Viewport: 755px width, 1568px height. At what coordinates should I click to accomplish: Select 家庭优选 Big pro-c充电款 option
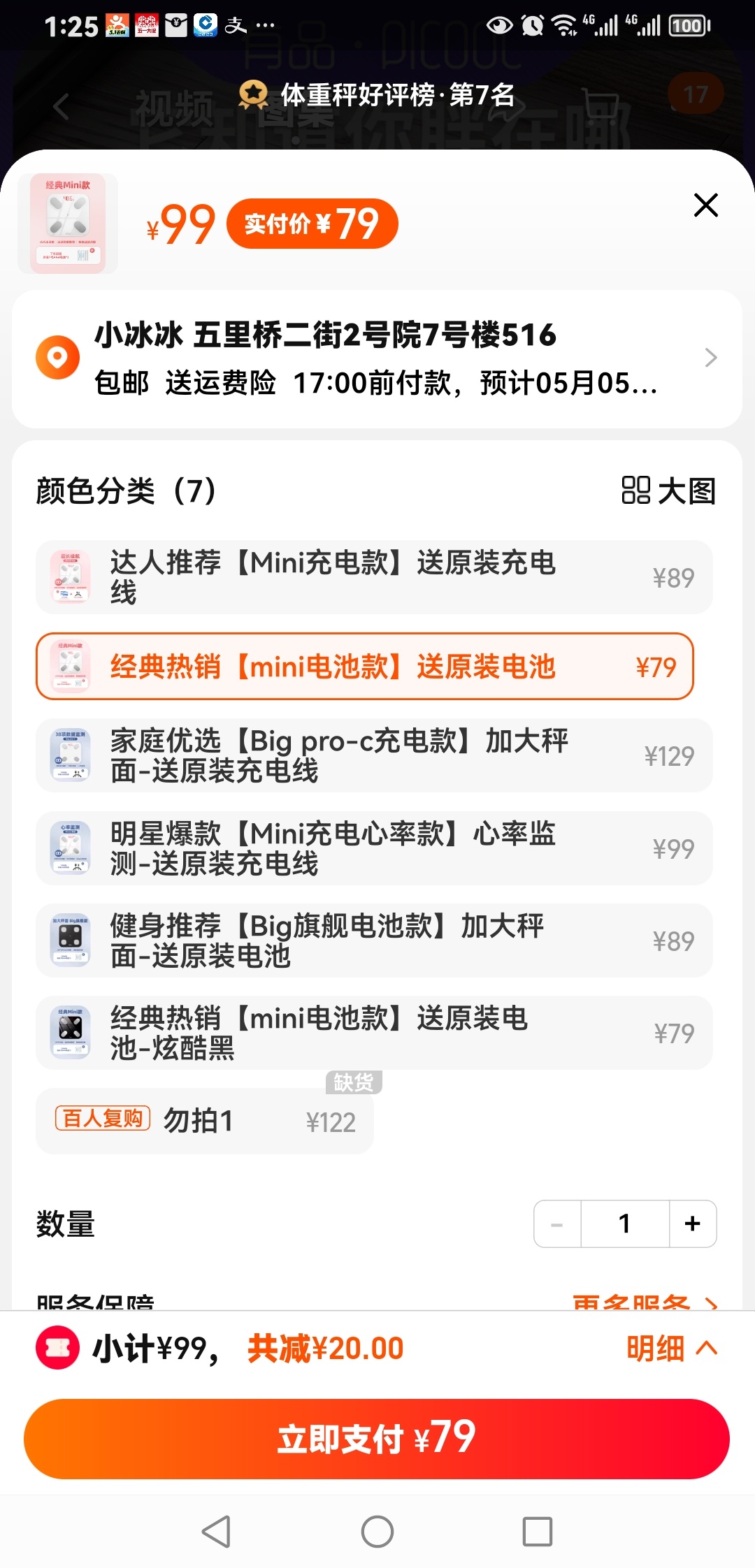(x=374, y=755)
